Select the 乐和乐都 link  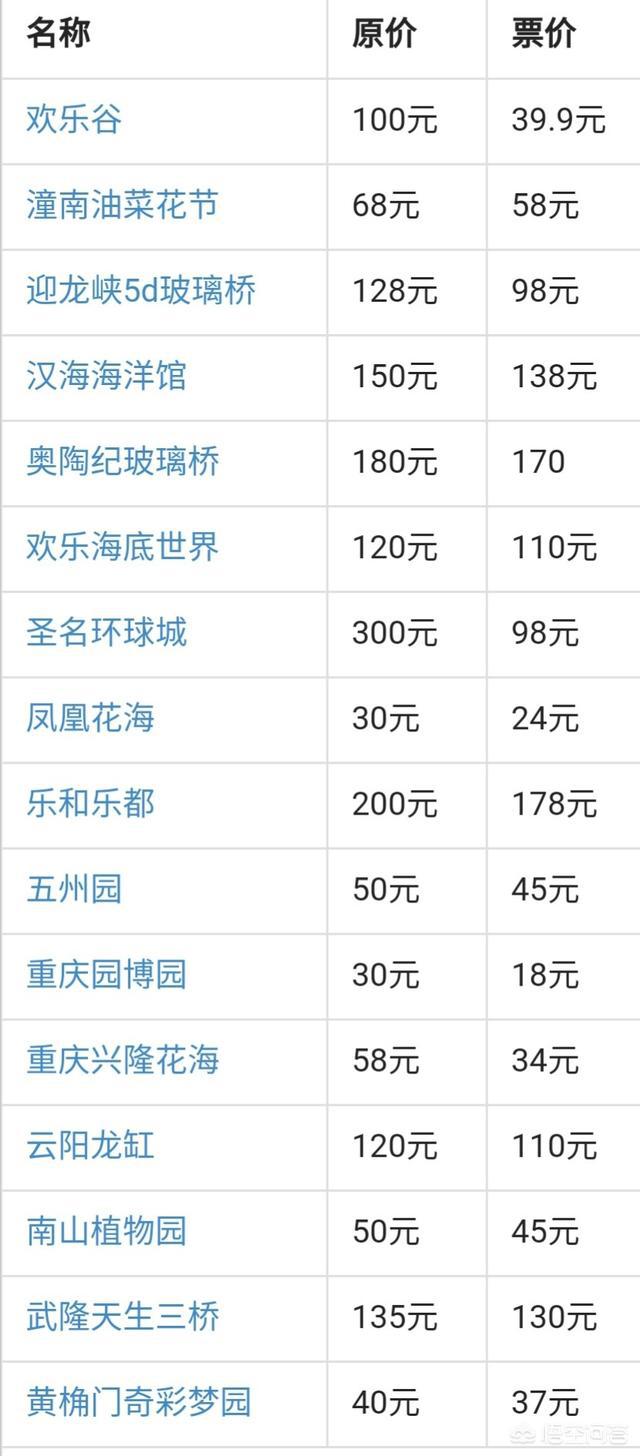pos(90,804)
